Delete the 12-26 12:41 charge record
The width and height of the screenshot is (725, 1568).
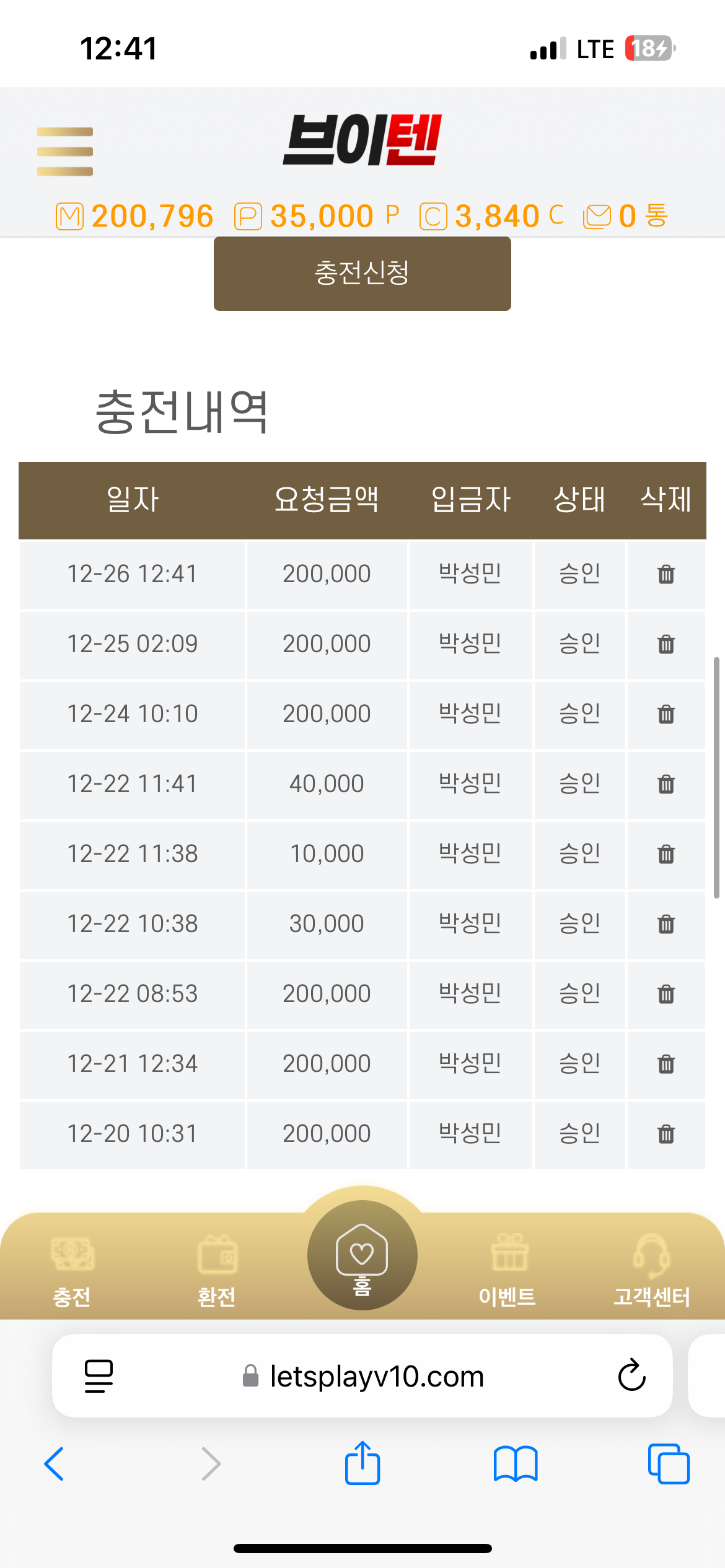click(666, 574)
